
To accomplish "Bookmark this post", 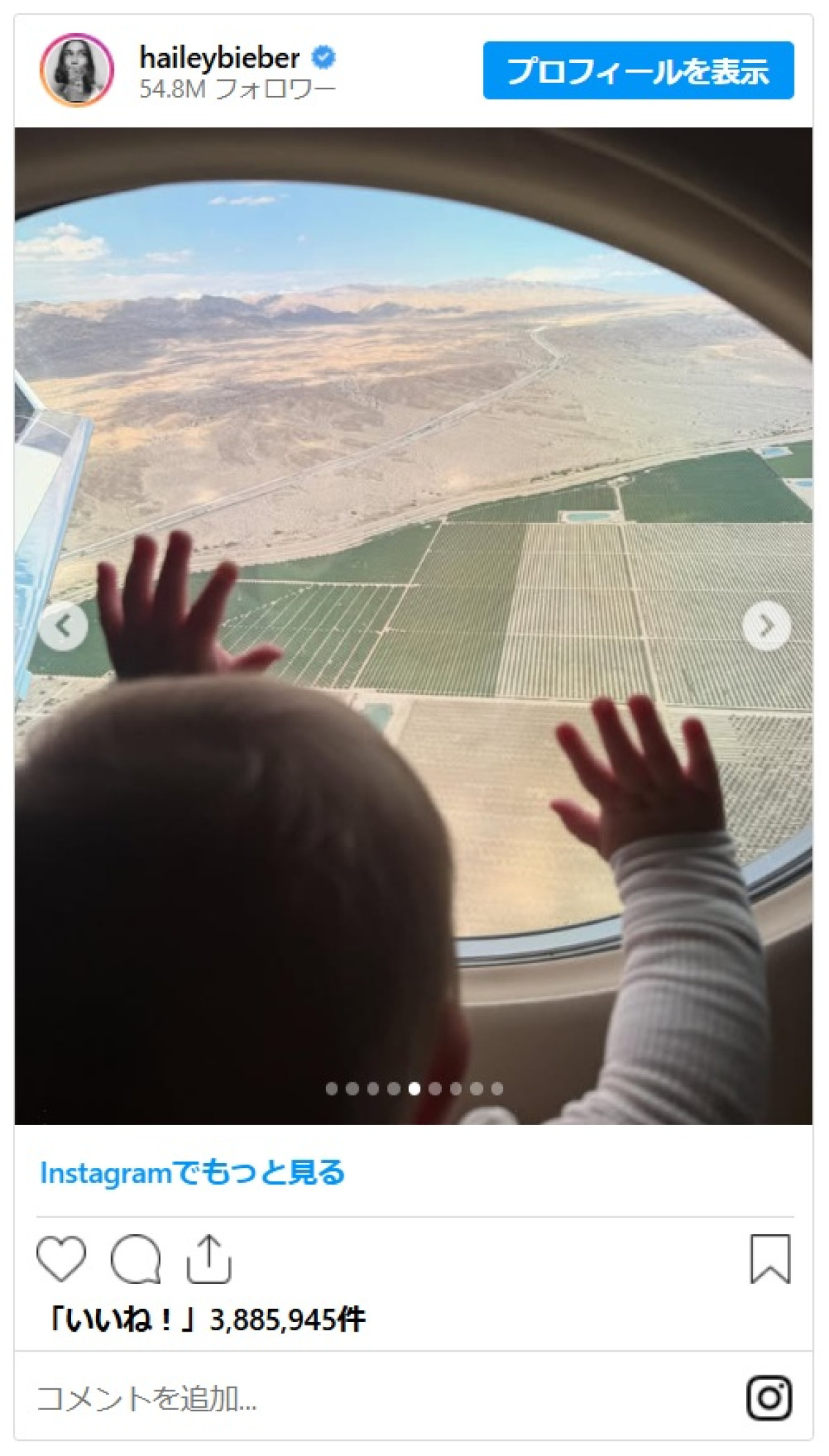I will tap(770, 1258).
